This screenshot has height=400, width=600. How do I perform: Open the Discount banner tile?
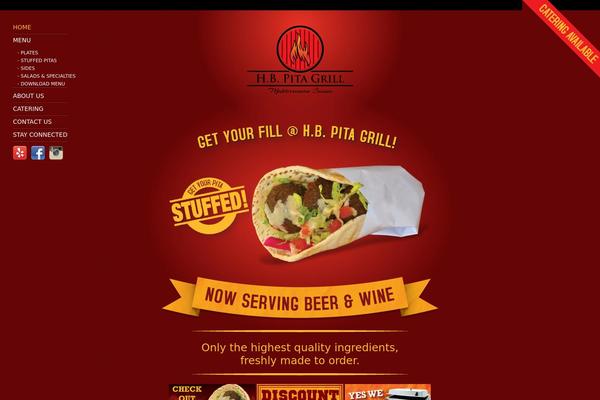(x=298, y=392)
